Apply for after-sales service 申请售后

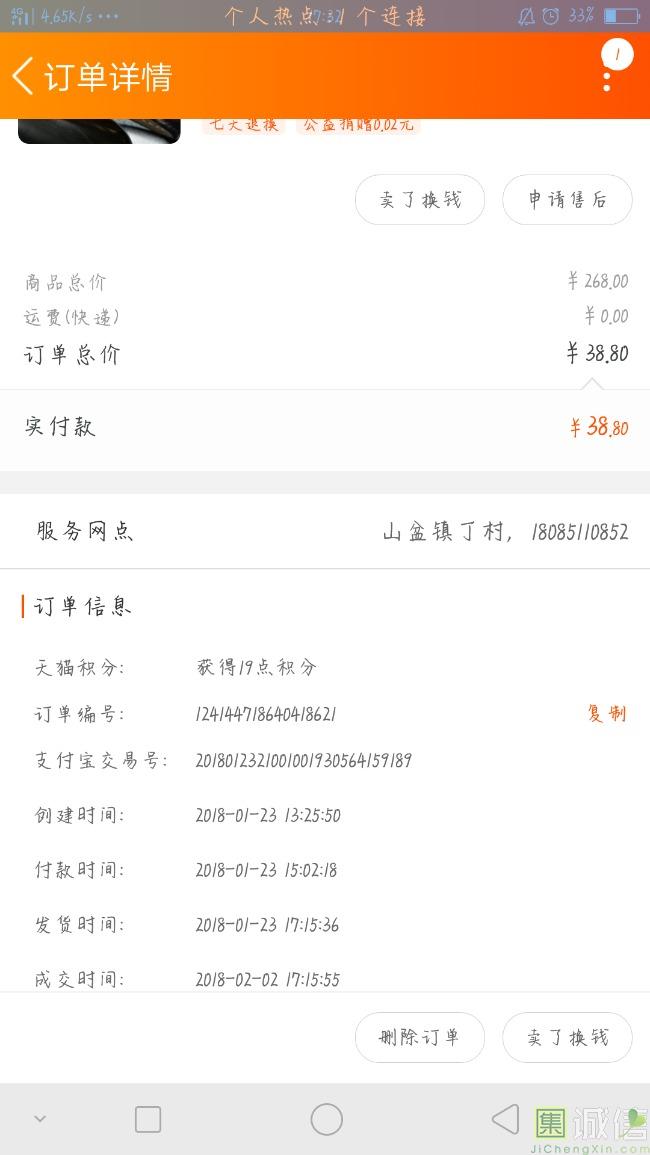(x=567, y=199)
